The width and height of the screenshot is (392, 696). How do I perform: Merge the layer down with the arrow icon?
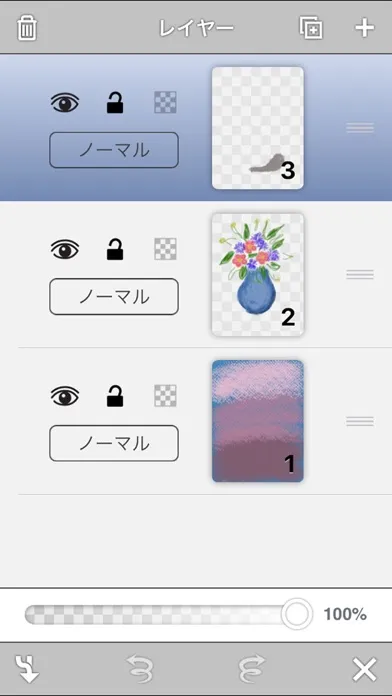[28, 669]
